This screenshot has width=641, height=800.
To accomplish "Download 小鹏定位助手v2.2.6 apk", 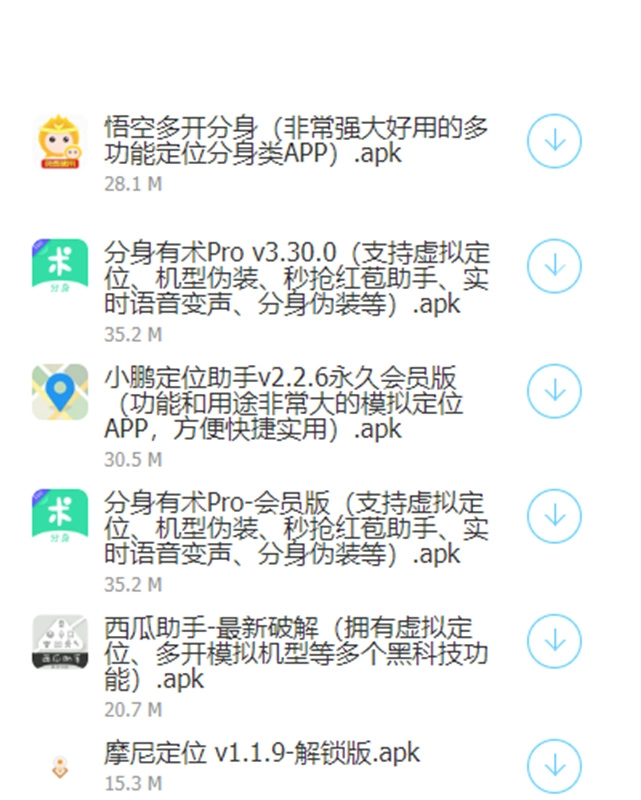I will [554, 390].
